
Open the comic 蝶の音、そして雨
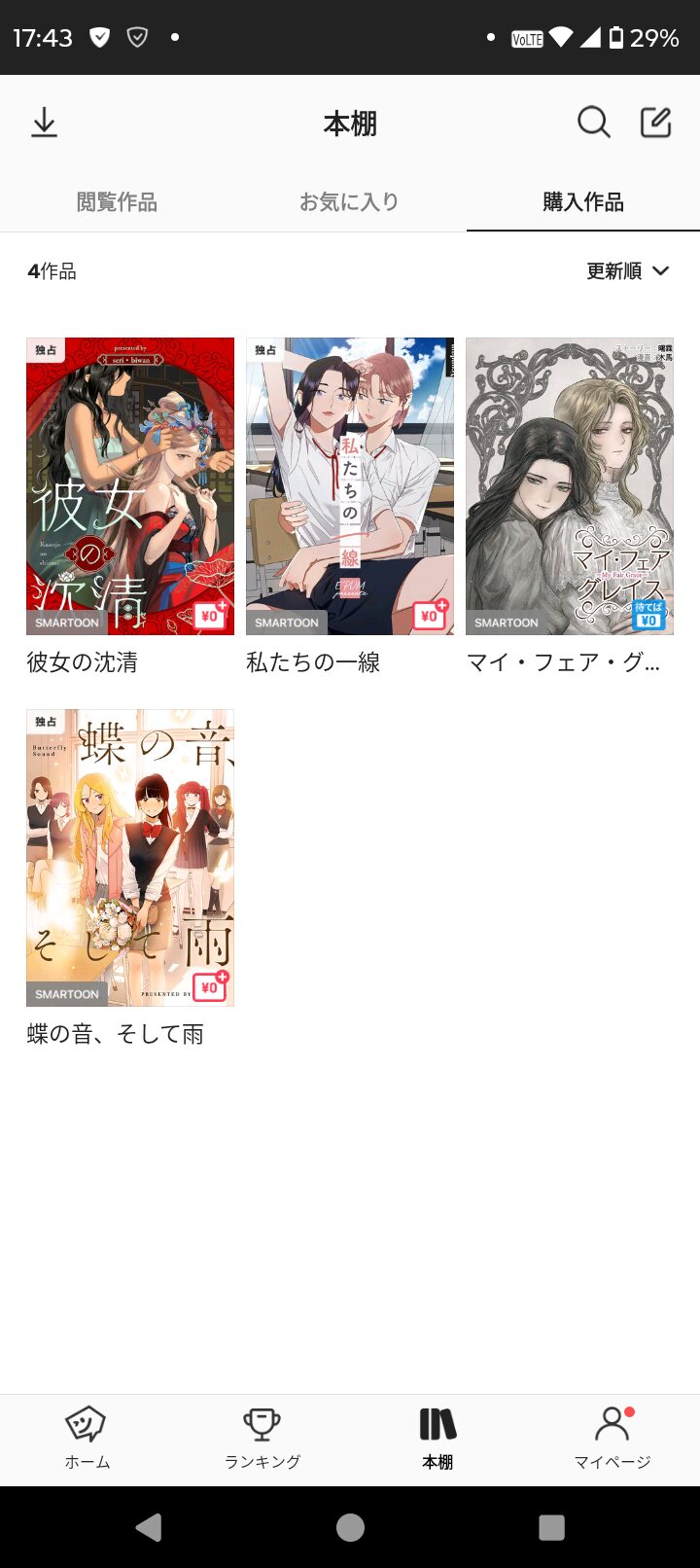[x=130, y=858]
